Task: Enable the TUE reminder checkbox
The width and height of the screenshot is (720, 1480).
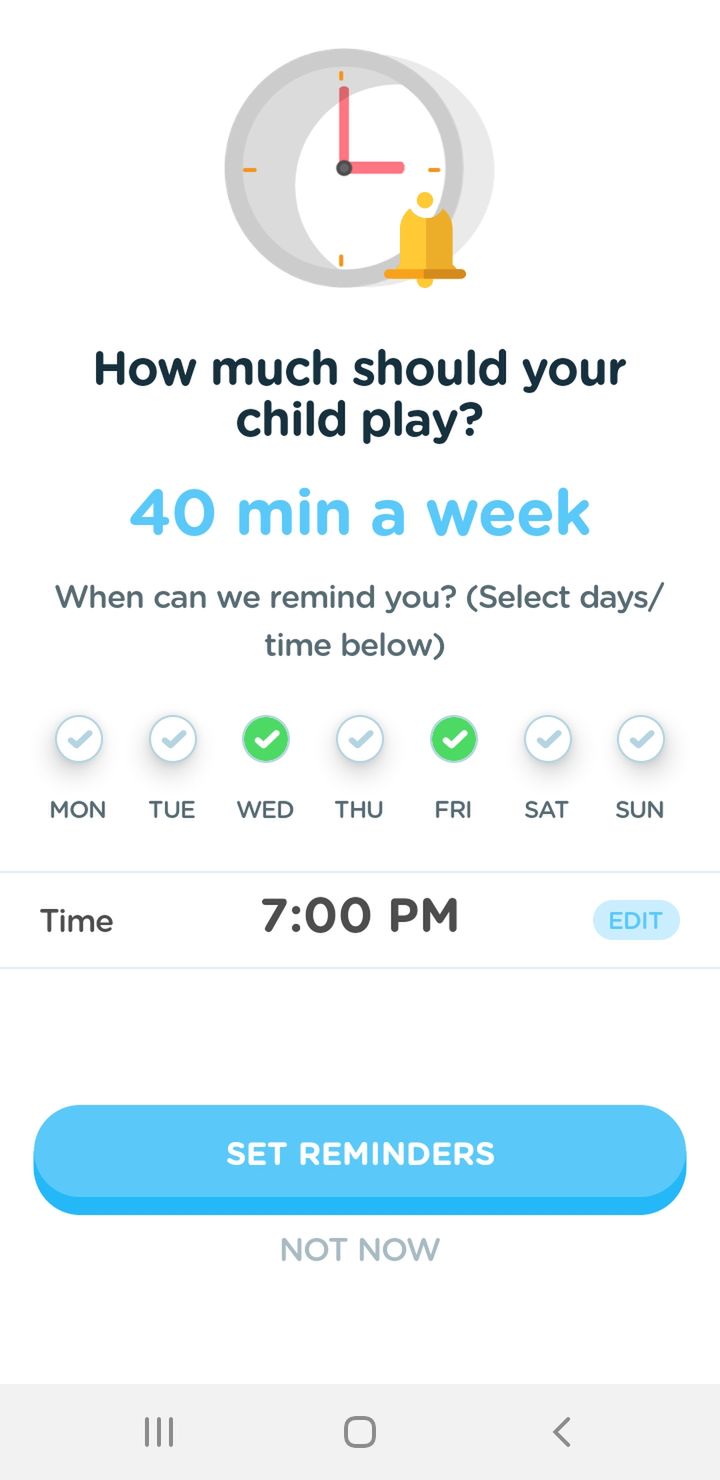Action: [x=172, y=740]
